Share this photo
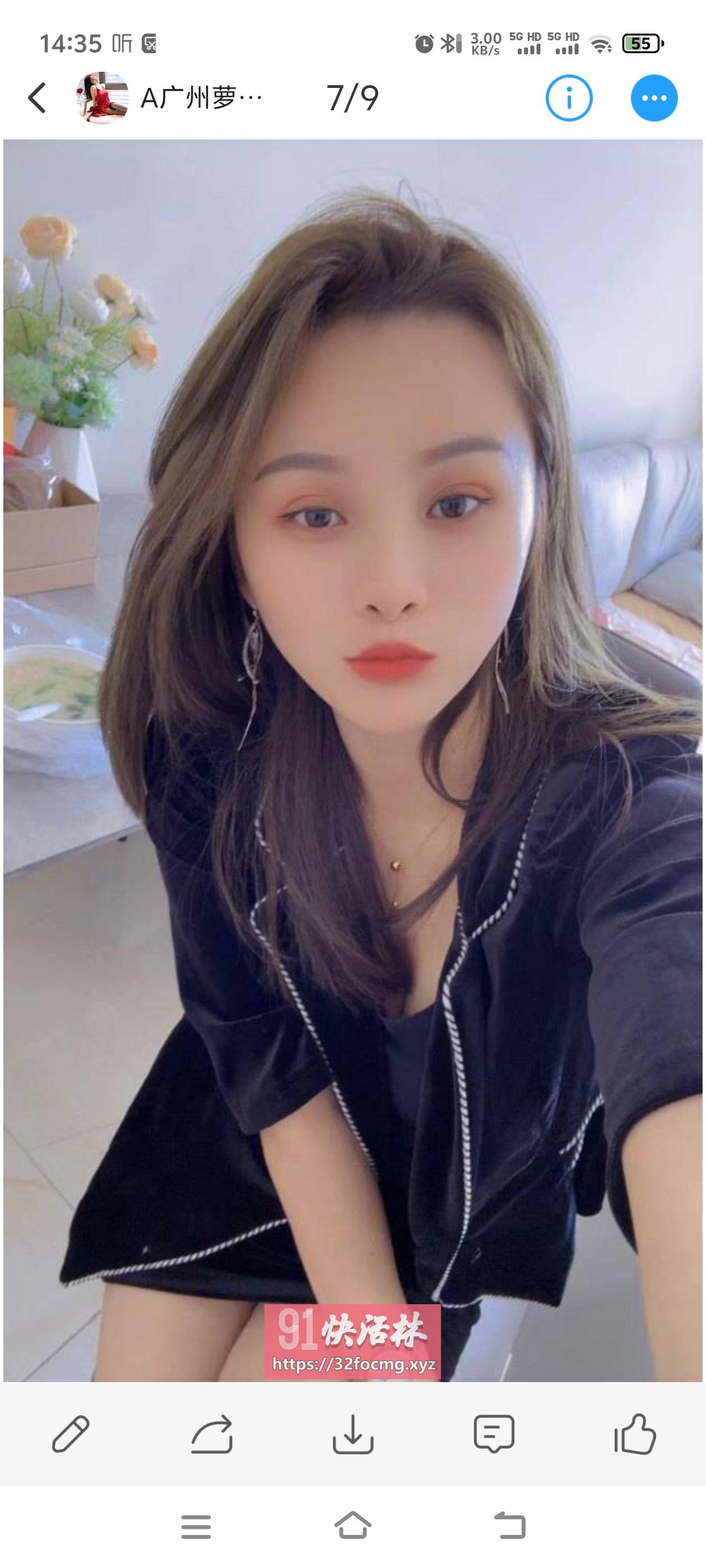Viewport: 706px width, 1568px height. point(212,1434)
